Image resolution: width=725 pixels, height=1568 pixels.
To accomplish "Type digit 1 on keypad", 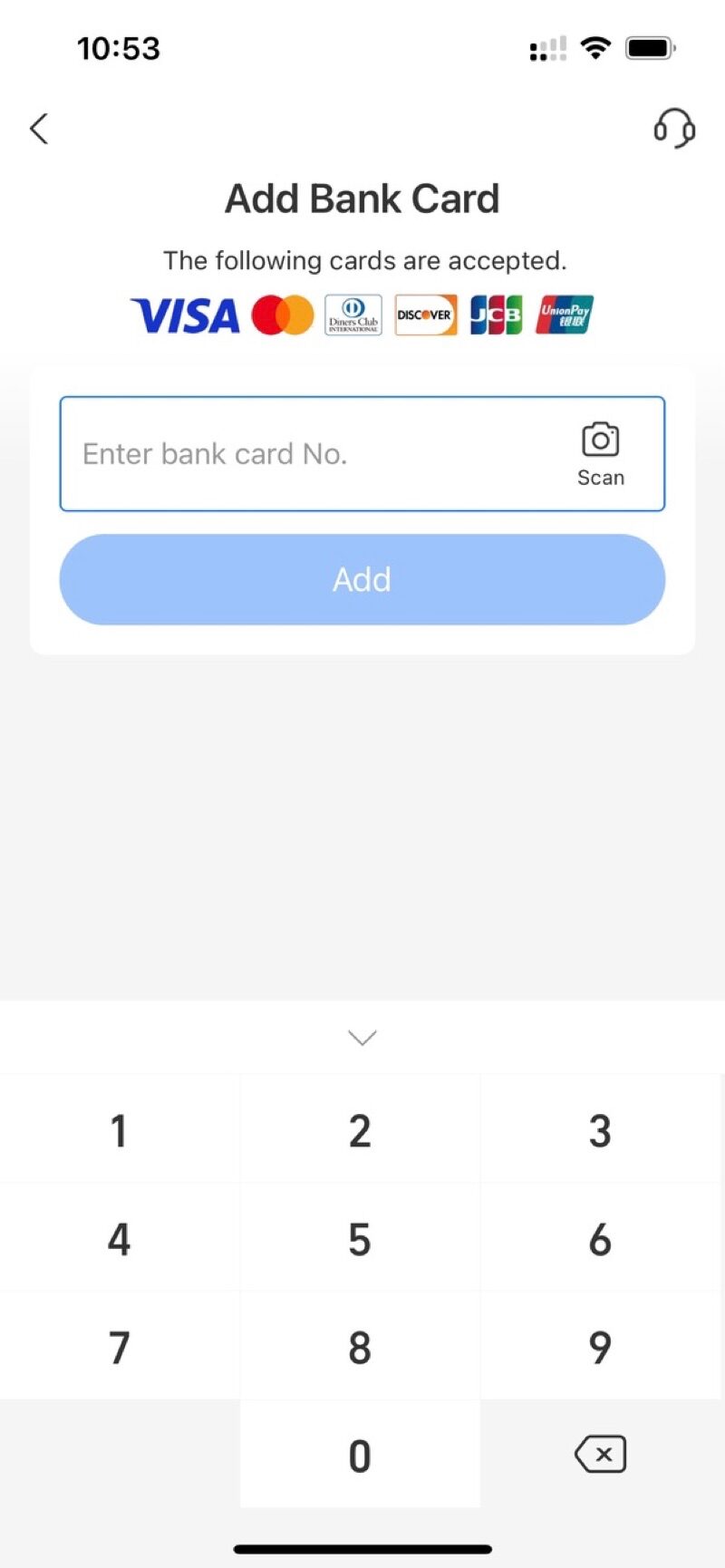I will (119, 1130).
